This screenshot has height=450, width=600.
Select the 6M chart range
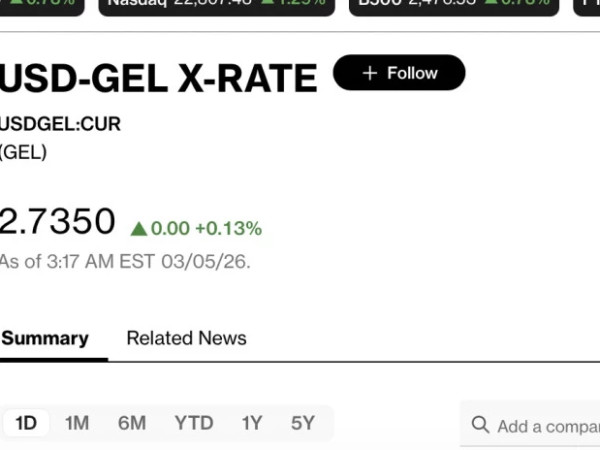coord(132,423)
